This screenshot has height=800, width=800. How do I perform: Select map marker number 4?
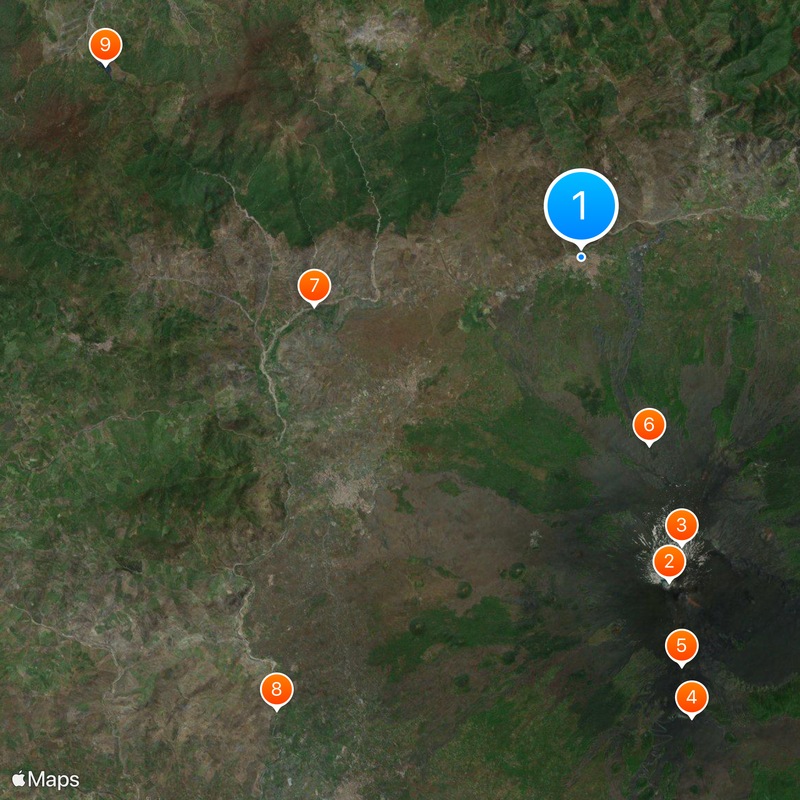point(691,696)
